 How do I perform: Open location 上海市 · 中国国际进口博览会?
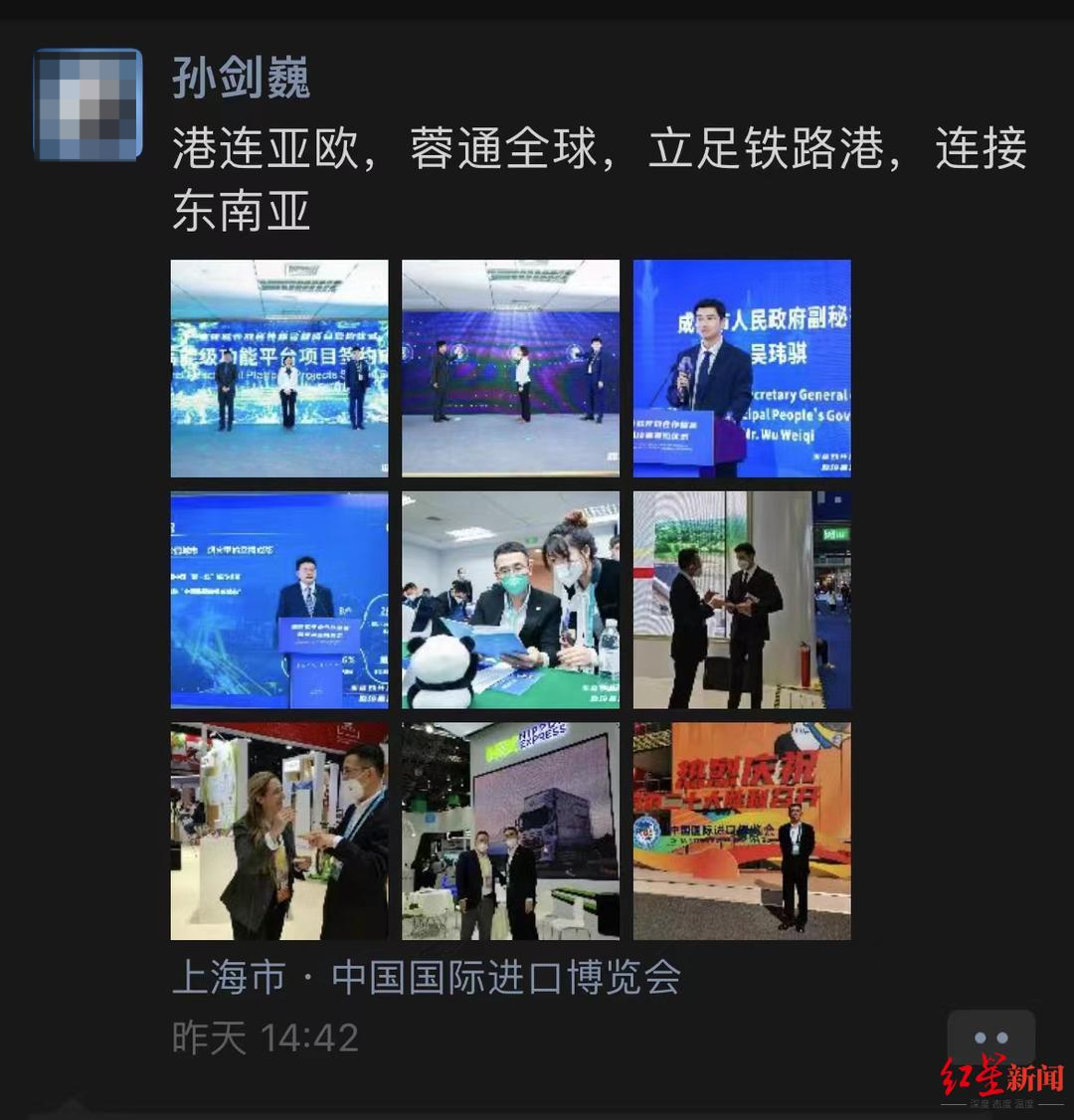pos(427,978)
